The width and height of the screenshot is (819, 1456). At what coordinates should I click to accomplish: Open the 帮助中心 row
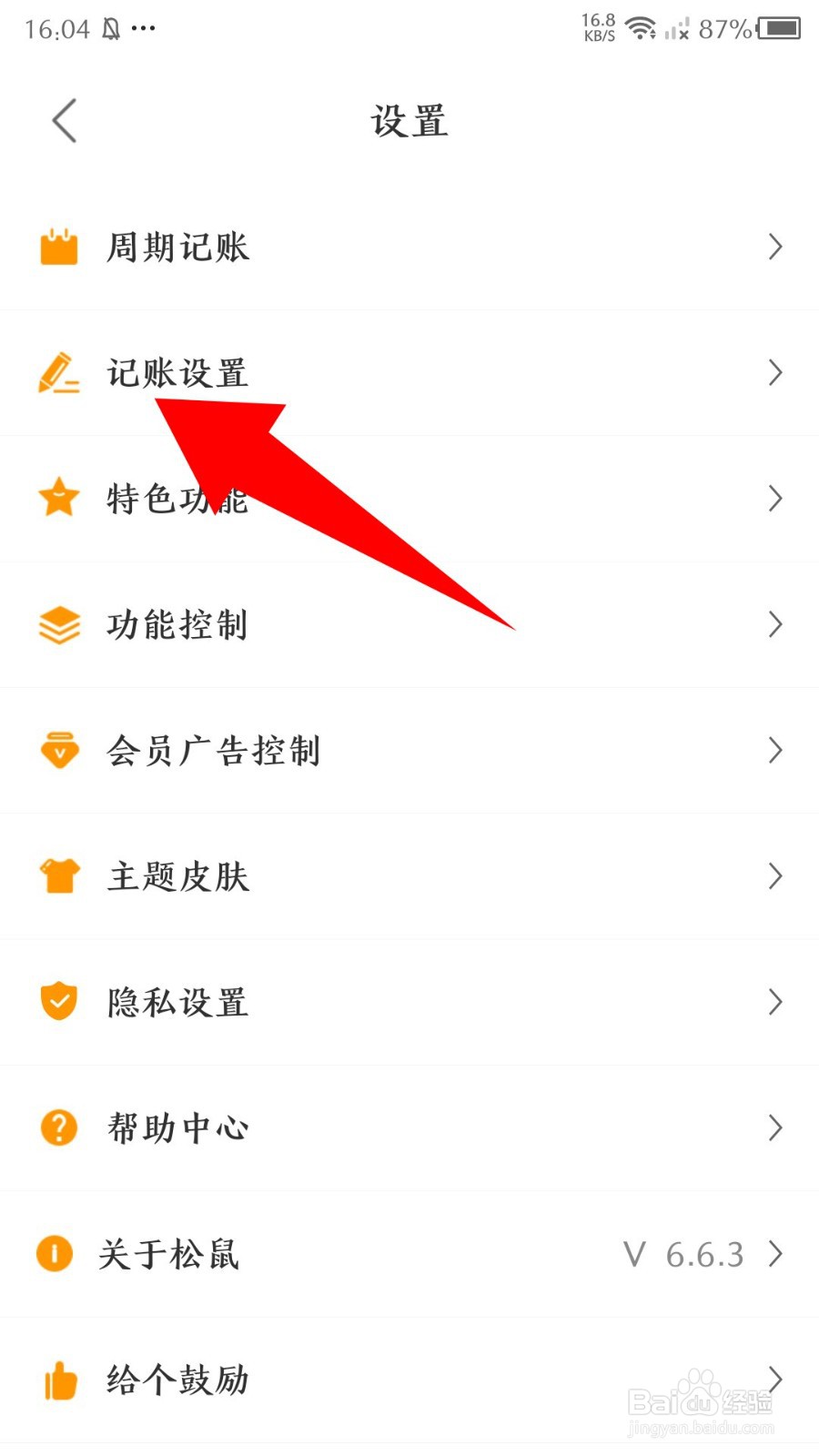tap(409, 1128)
